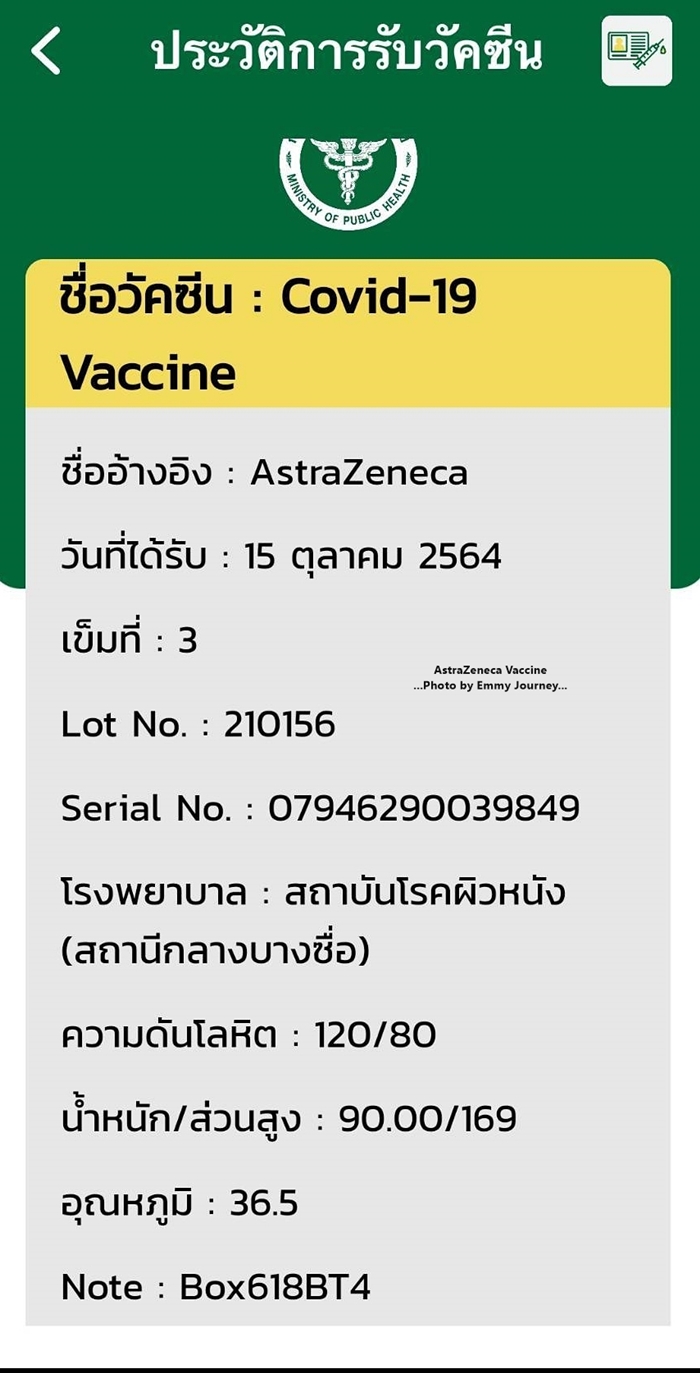Open the vaccine certificate icon
The width and height of the screenshot is (700, 1373).
[x=637, y=51]
